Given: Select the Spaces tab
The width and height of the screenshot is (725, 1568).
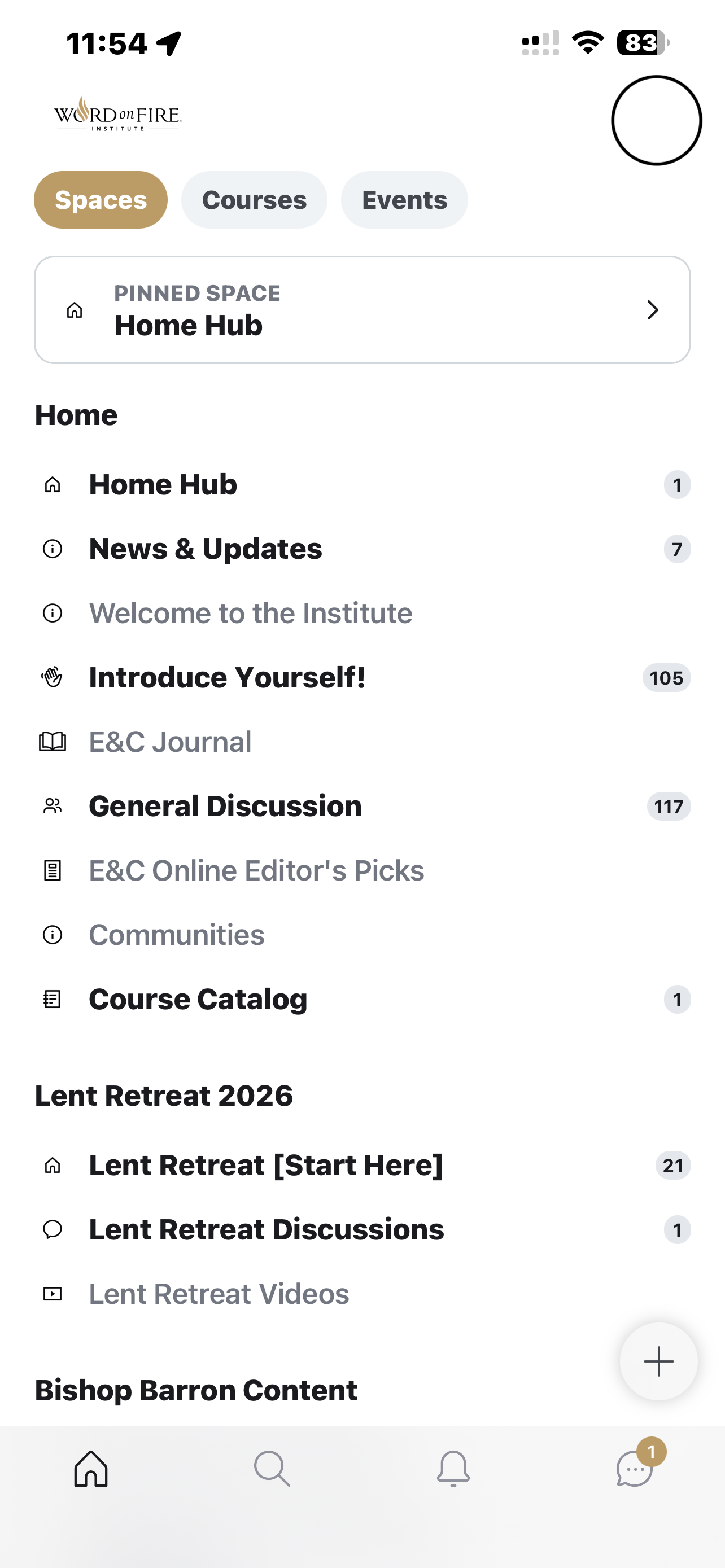Looking at the screenshot, I should click(x=101, y=200).
